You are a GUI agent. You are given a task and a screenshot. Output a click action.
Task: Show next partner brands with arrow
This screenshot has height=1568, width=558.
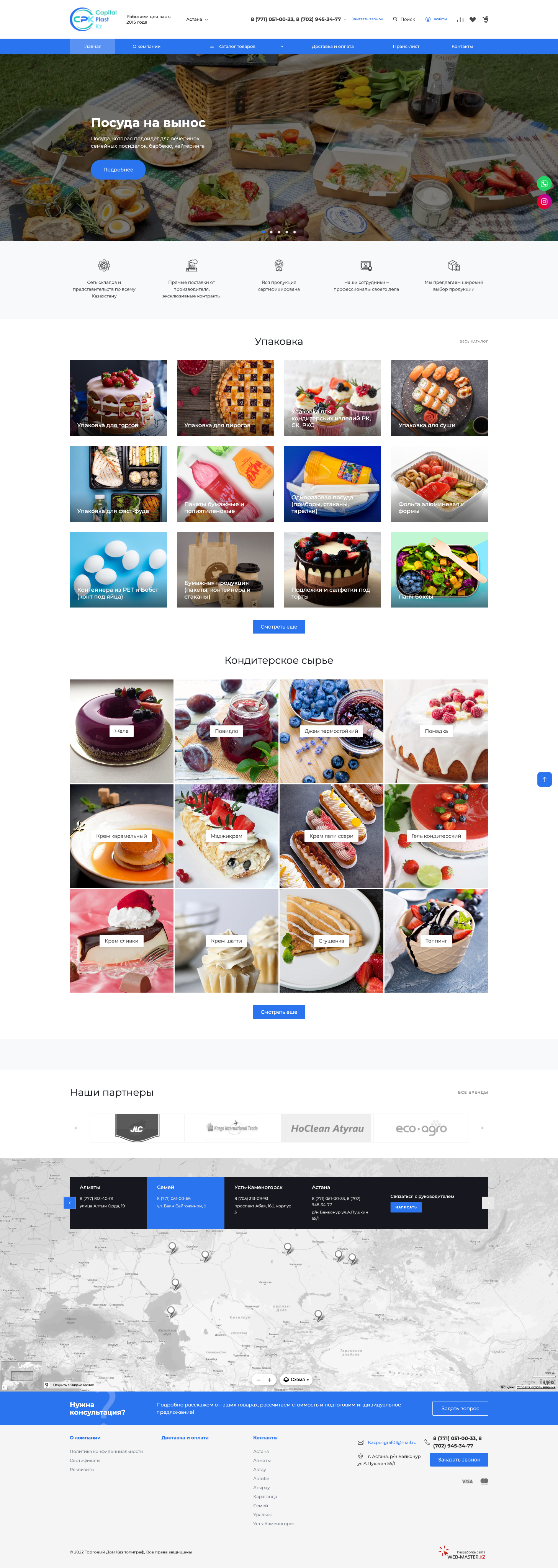point(482,1128)
